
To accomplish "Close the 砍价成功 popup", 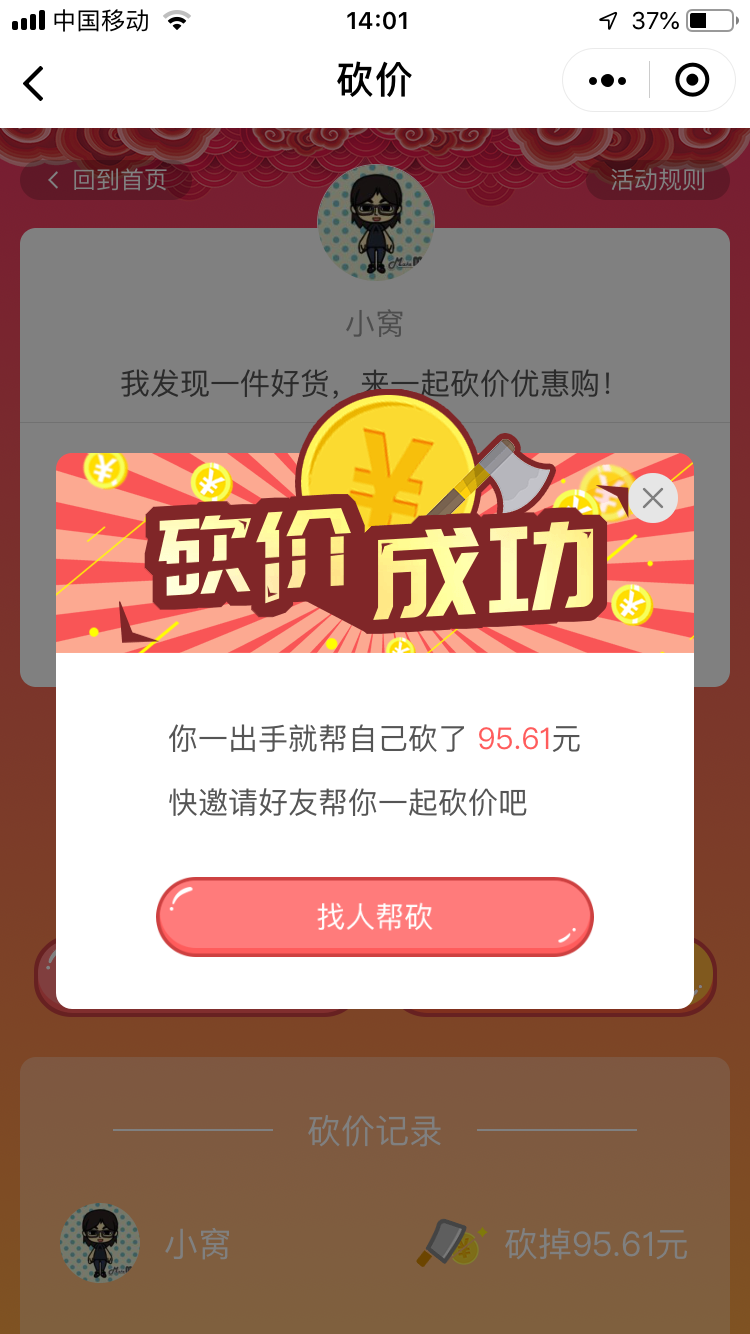I will click(653, 498).
